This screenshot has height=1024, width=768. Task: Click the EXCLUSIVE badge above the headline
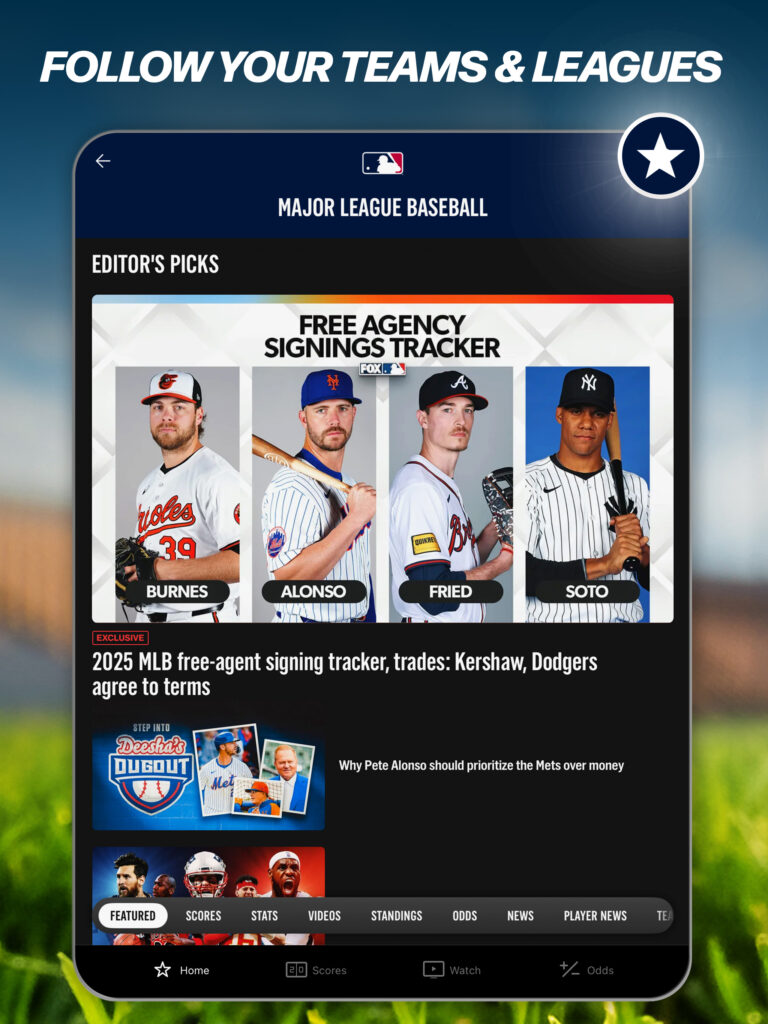(x=120, y=637)
